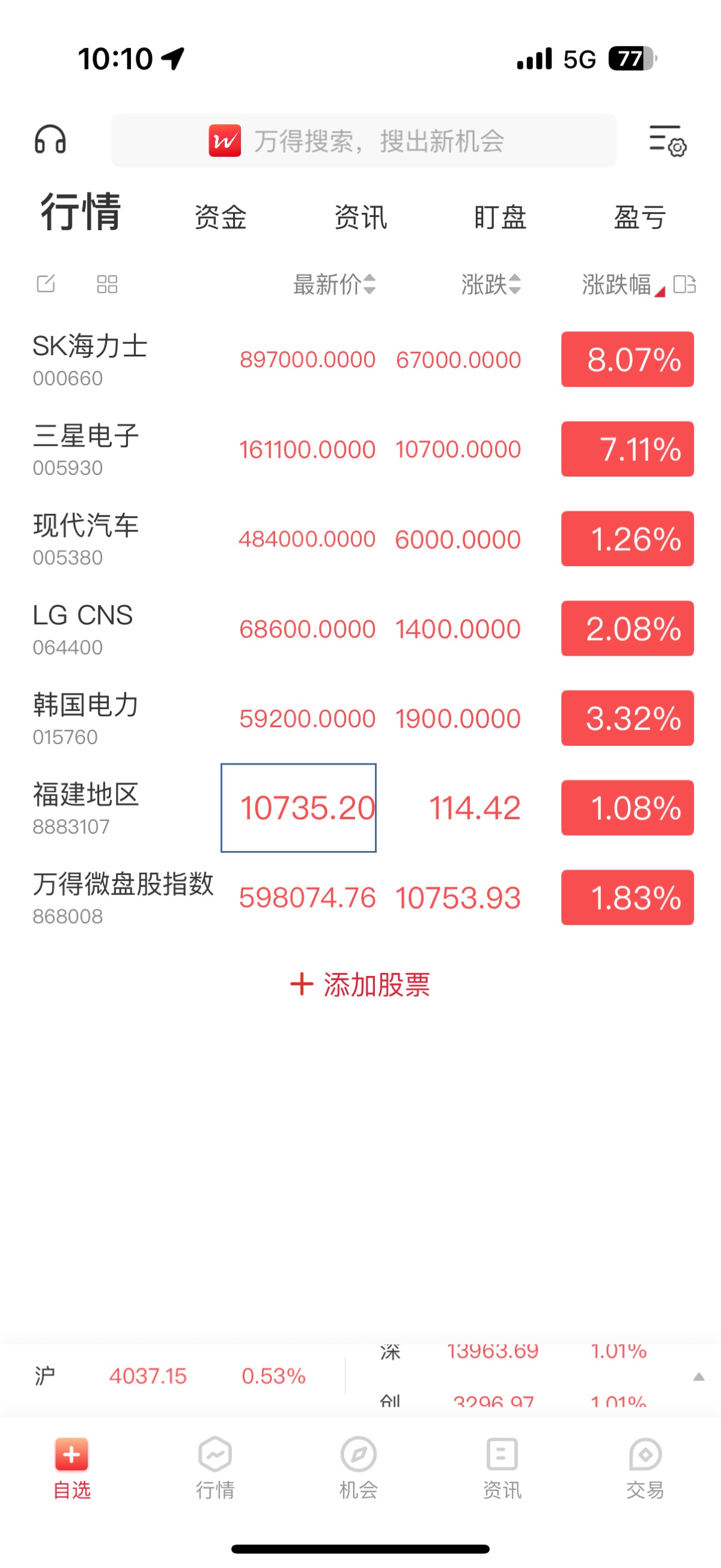Open 三星电子 stock details
721x1568 pixels.
86,449
